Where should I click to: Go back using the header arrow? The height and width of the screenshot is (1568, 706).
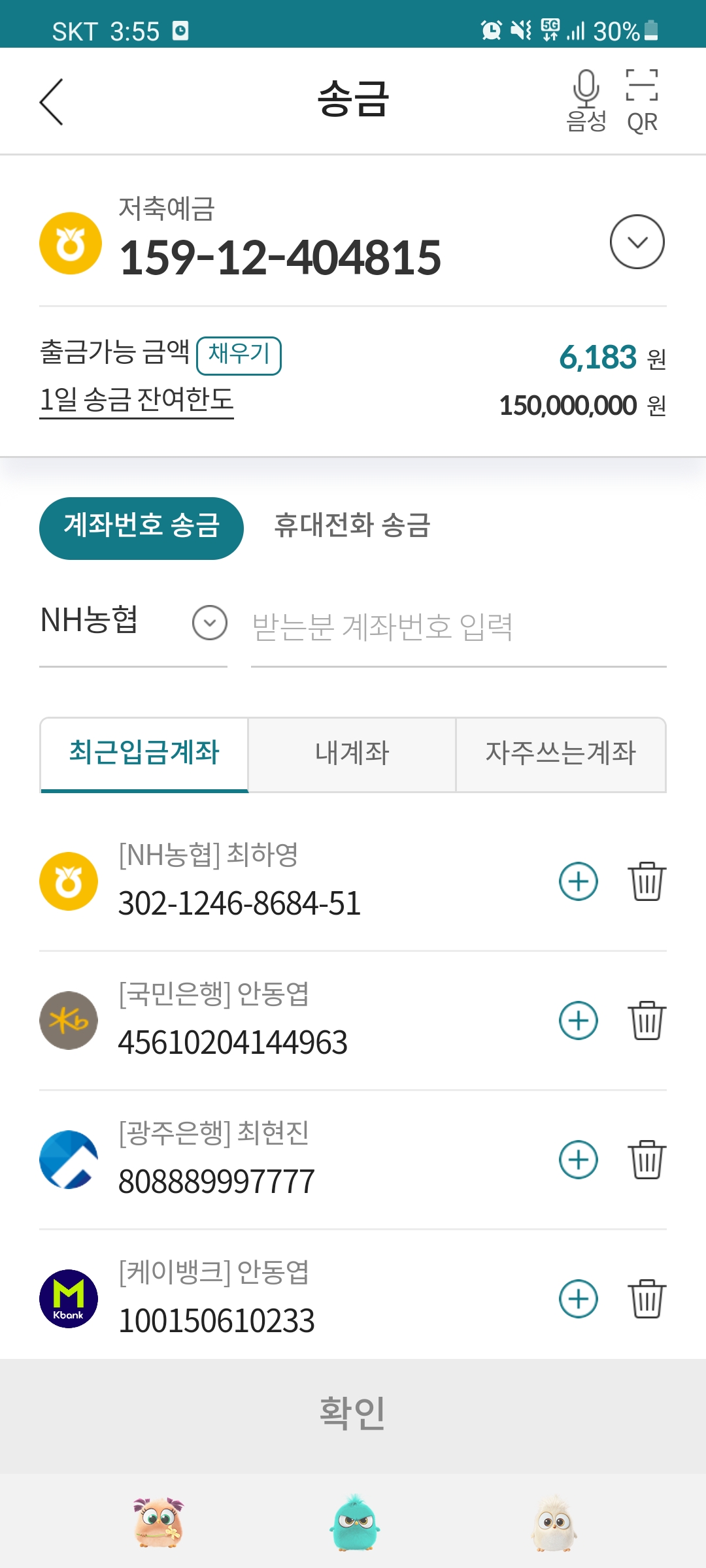pyautogui.click(x=51, y=102)
